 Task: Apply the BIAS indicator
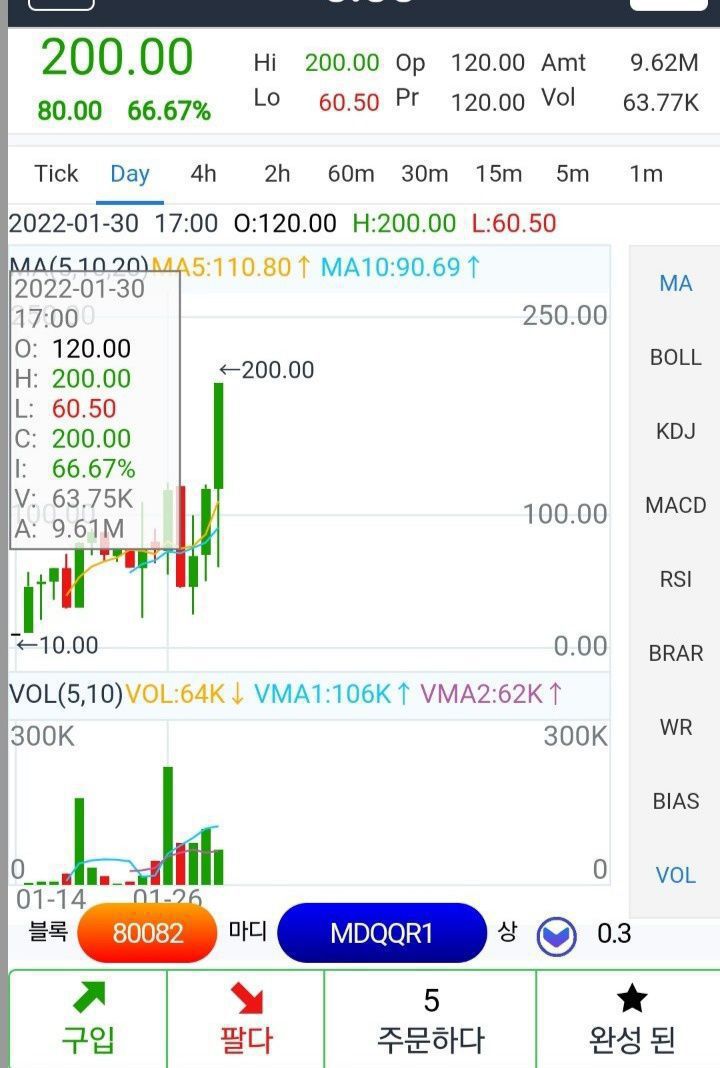click(x=675, y=801)
